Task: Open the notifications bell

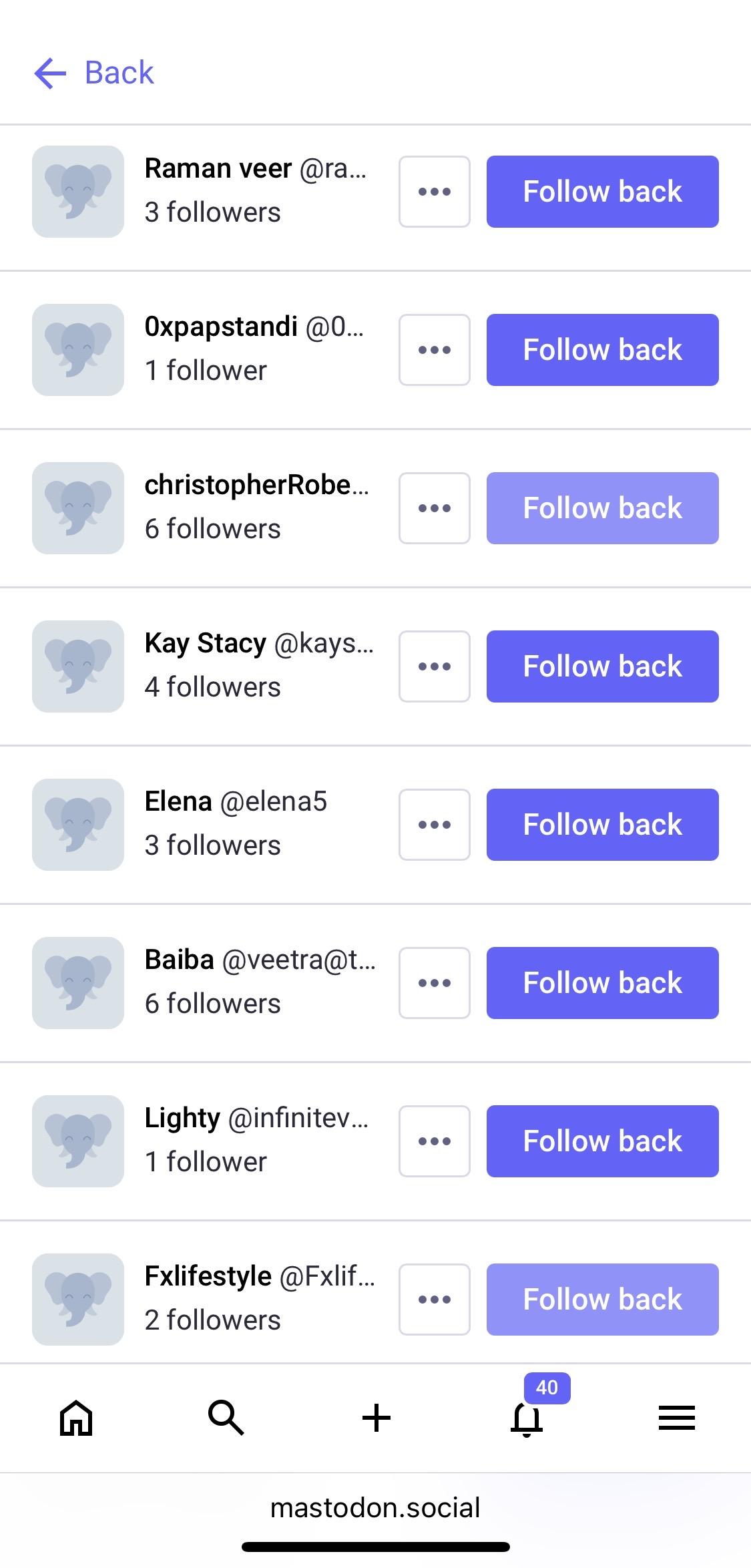Action: [527, 1417]
